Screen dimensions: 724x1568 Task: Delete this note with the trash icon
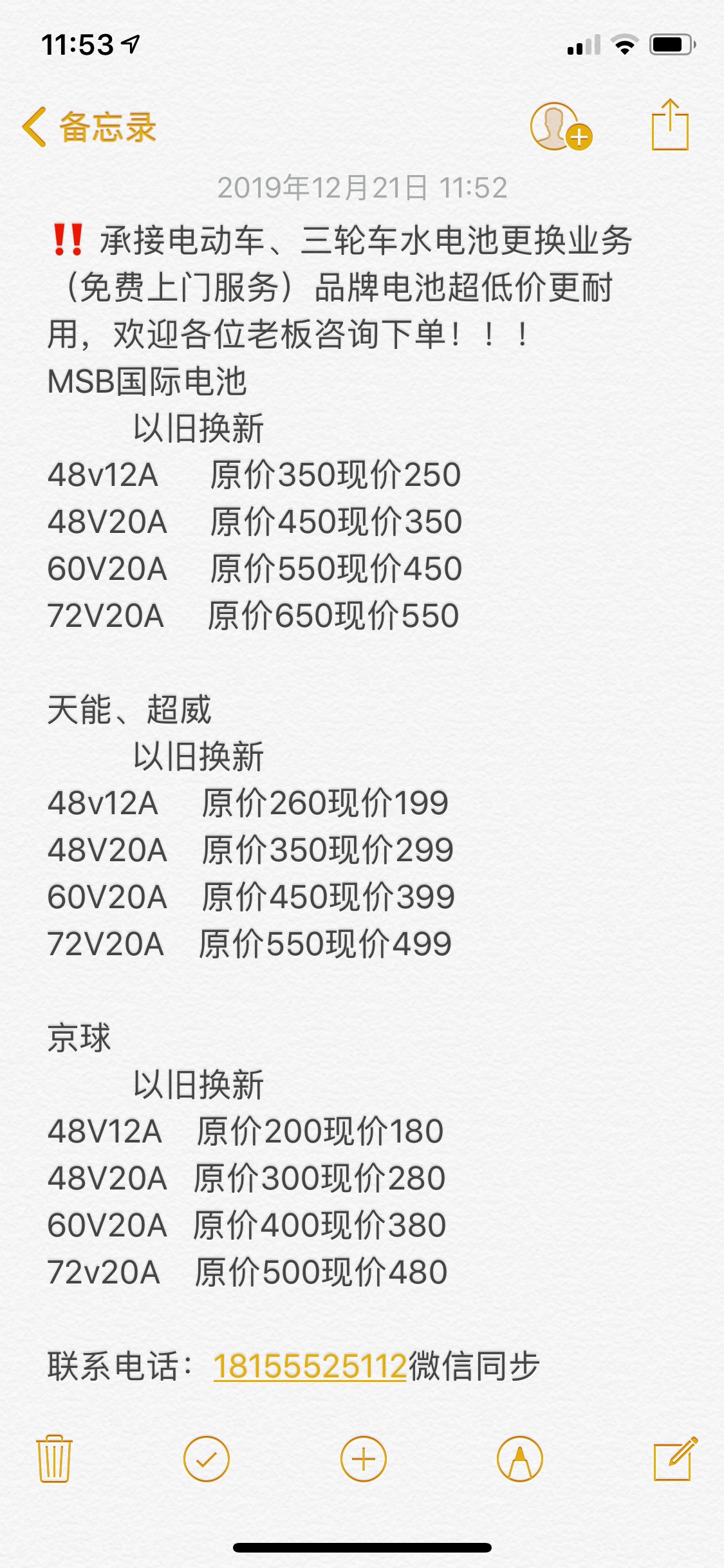[54, 1459]
